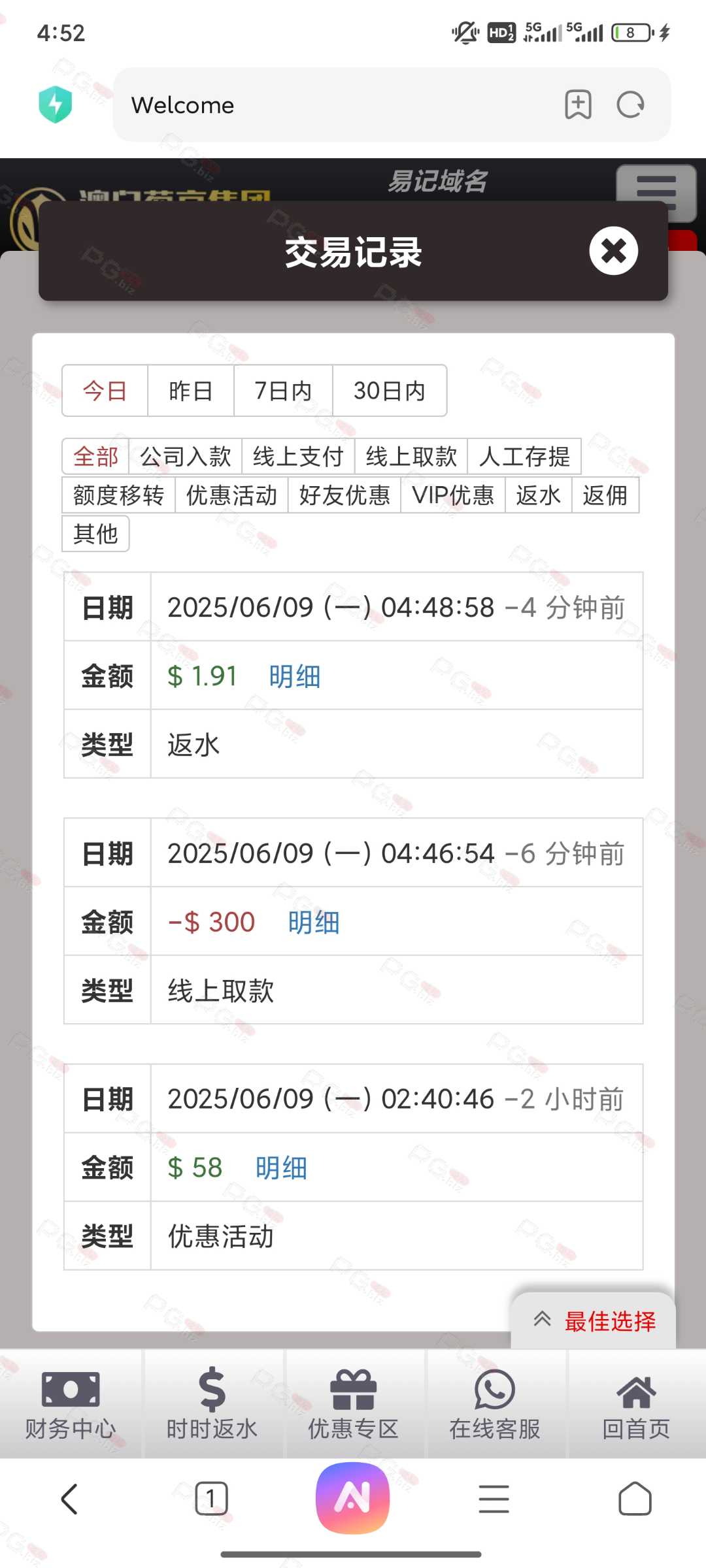Filter records by 线上取款

(x=411, y=456)
